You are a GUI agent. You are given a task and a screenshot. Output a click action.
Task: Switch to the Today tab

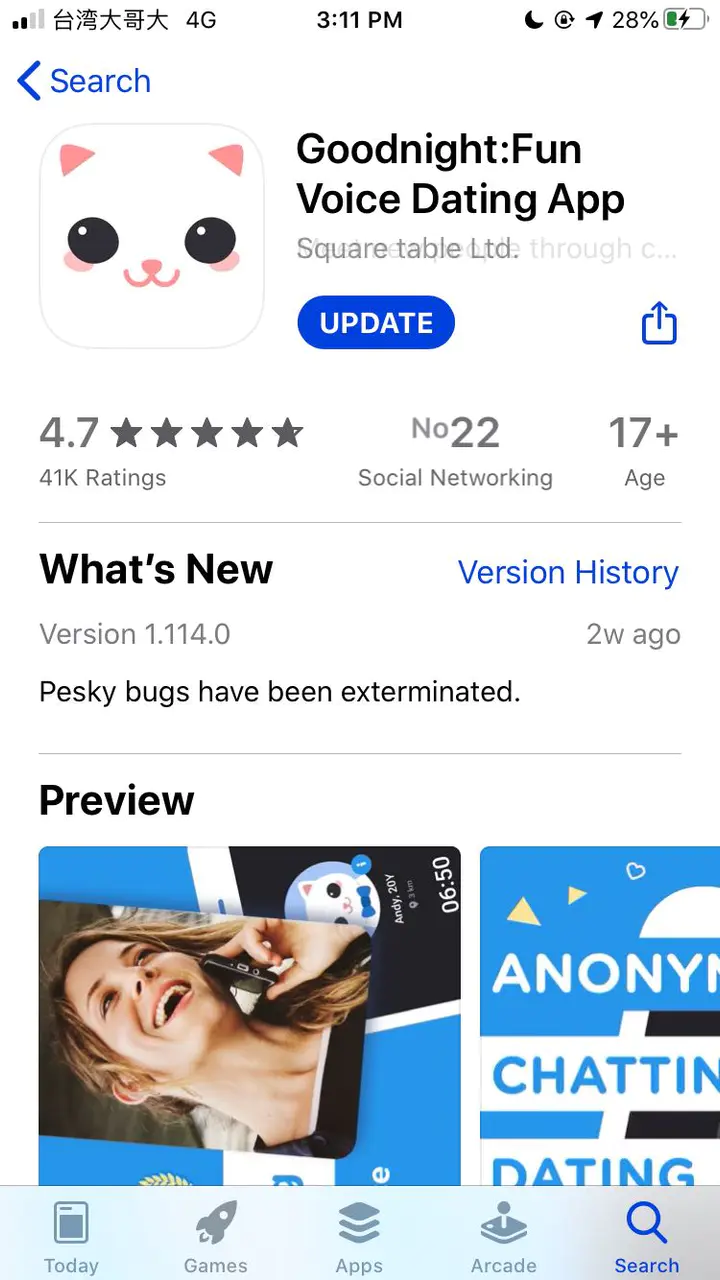71,1237
